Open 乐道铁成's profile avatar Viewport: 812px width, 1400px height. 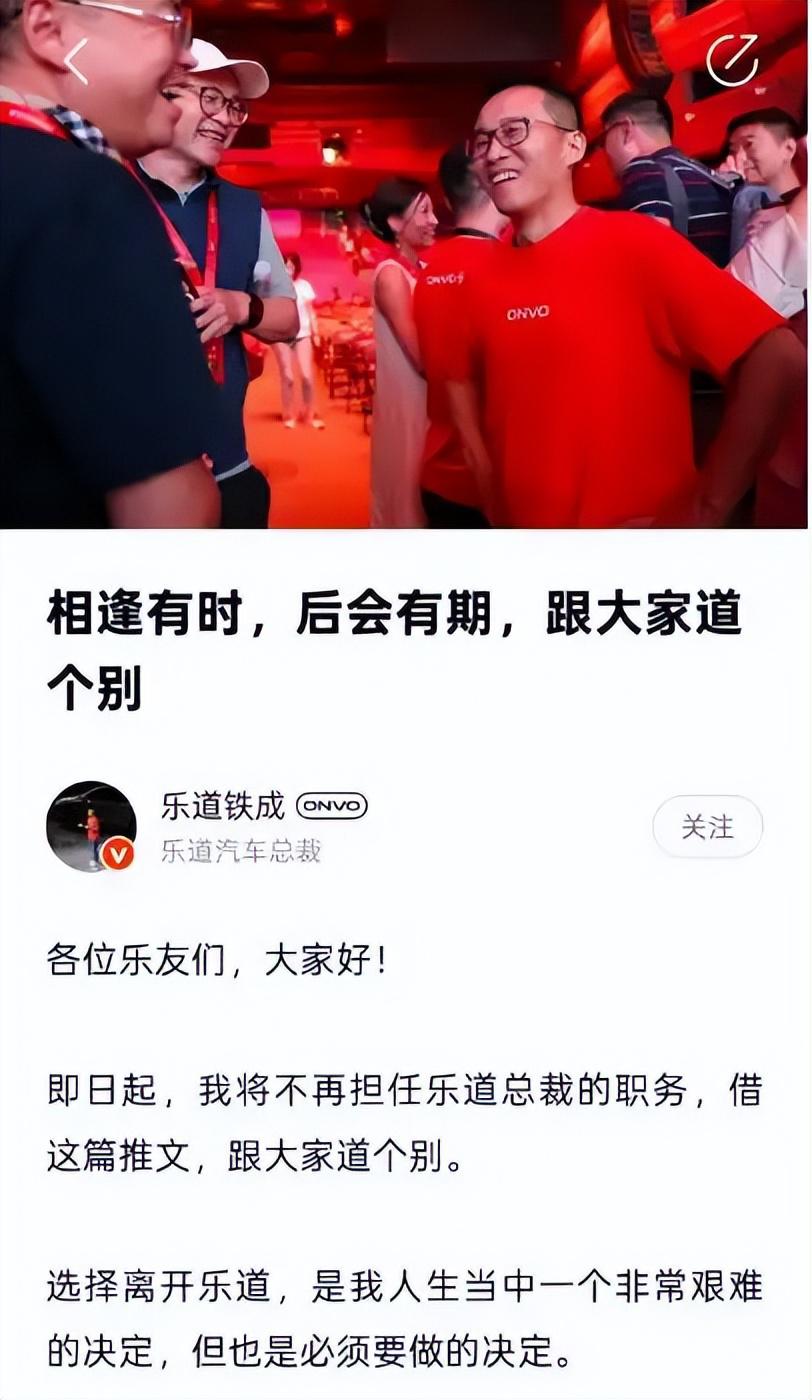click(91, 826)
